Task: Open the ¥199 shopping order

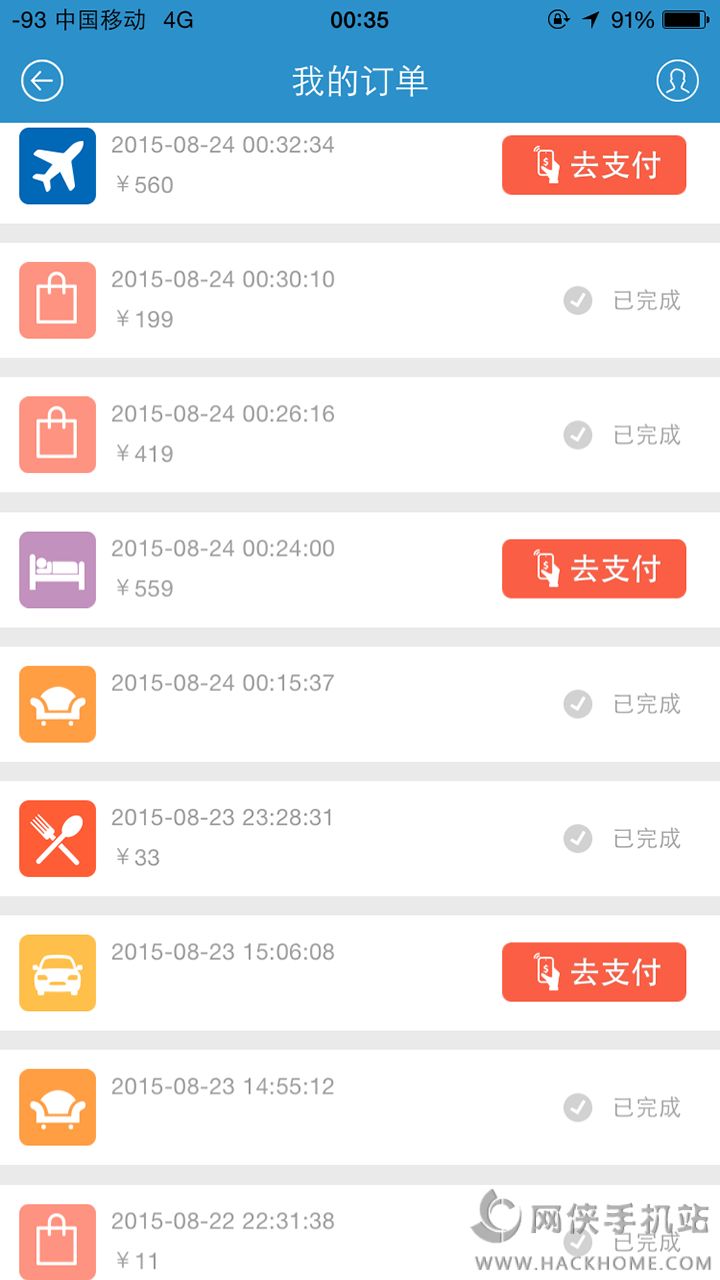Action: [300, 300]
